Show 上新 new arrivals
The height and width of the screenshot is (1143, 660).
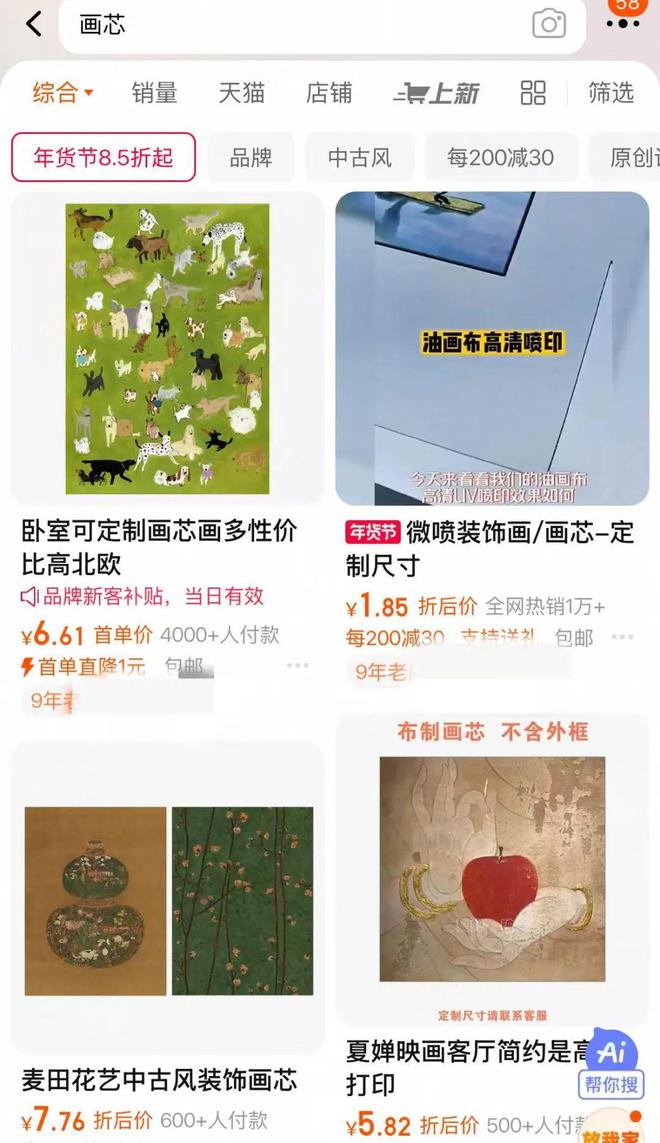coord(437,93)
